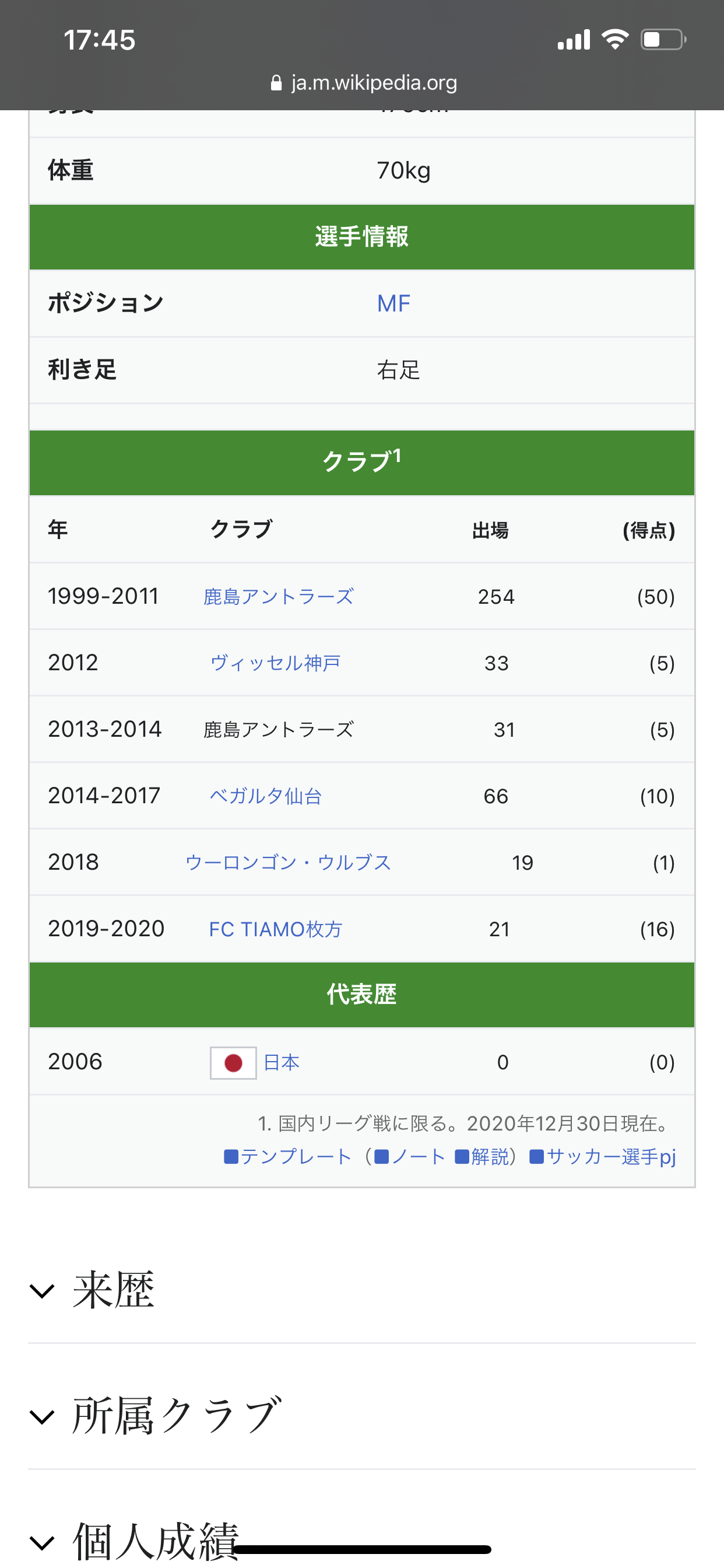Image resolution: width=724 pixels, height=1568 pixels.
Task: Open the ベガルタ仙台 link
Action: coord(265,796)
